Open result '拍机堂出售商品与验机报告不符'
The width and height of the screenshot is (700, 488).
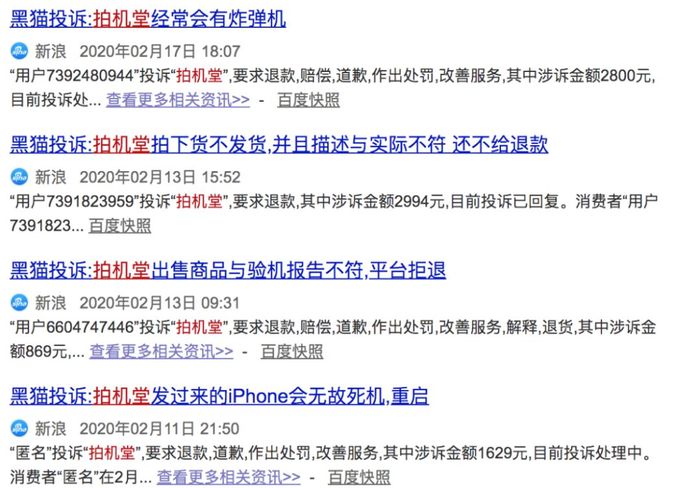point(228,269)
